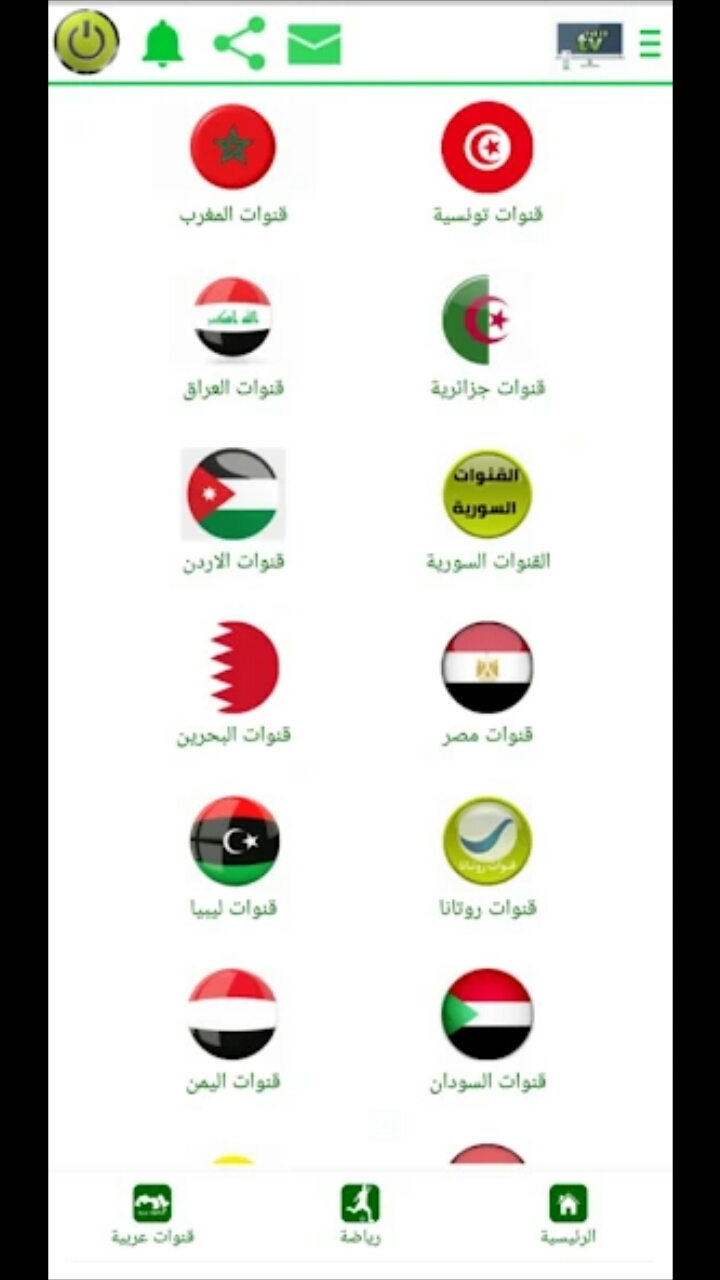Switch to the رياضة sports tab
720x1280 pixels.
coord(360,1215)
